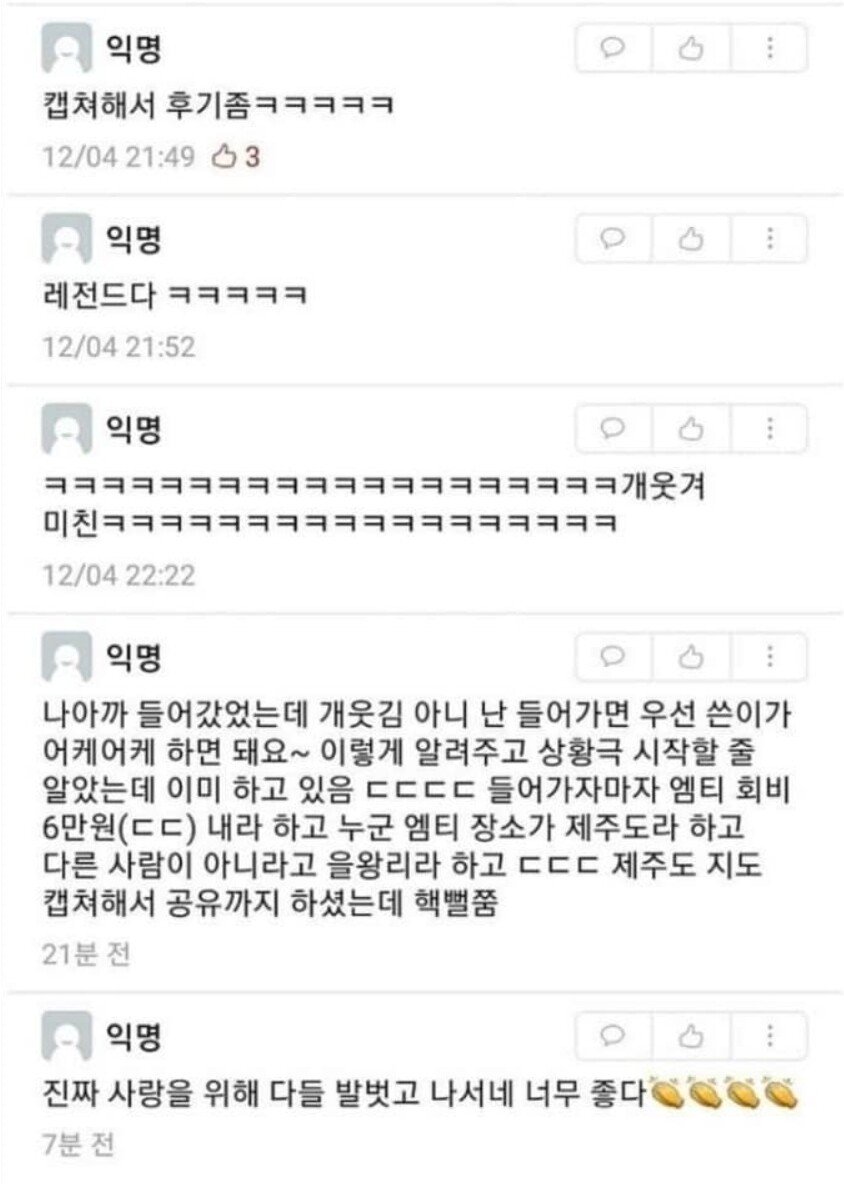Like the comment "캡쳐해서 후기좀ㅋㅋㅋㅋㅋ"
The height and width of the screenshot is (1184, 844).
tap(691, 48)
